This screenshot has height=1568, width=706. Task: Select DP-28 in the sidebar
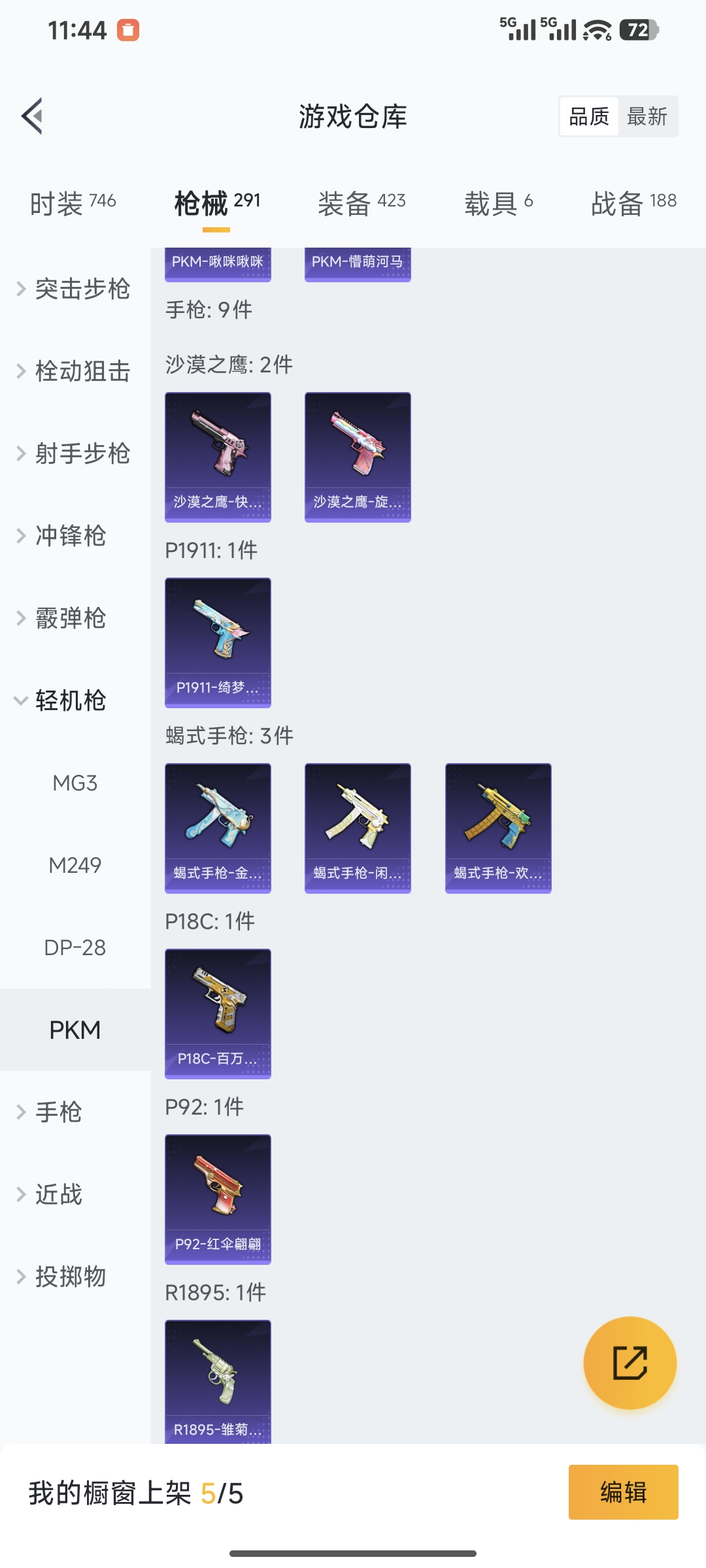(x=75, y=947)
